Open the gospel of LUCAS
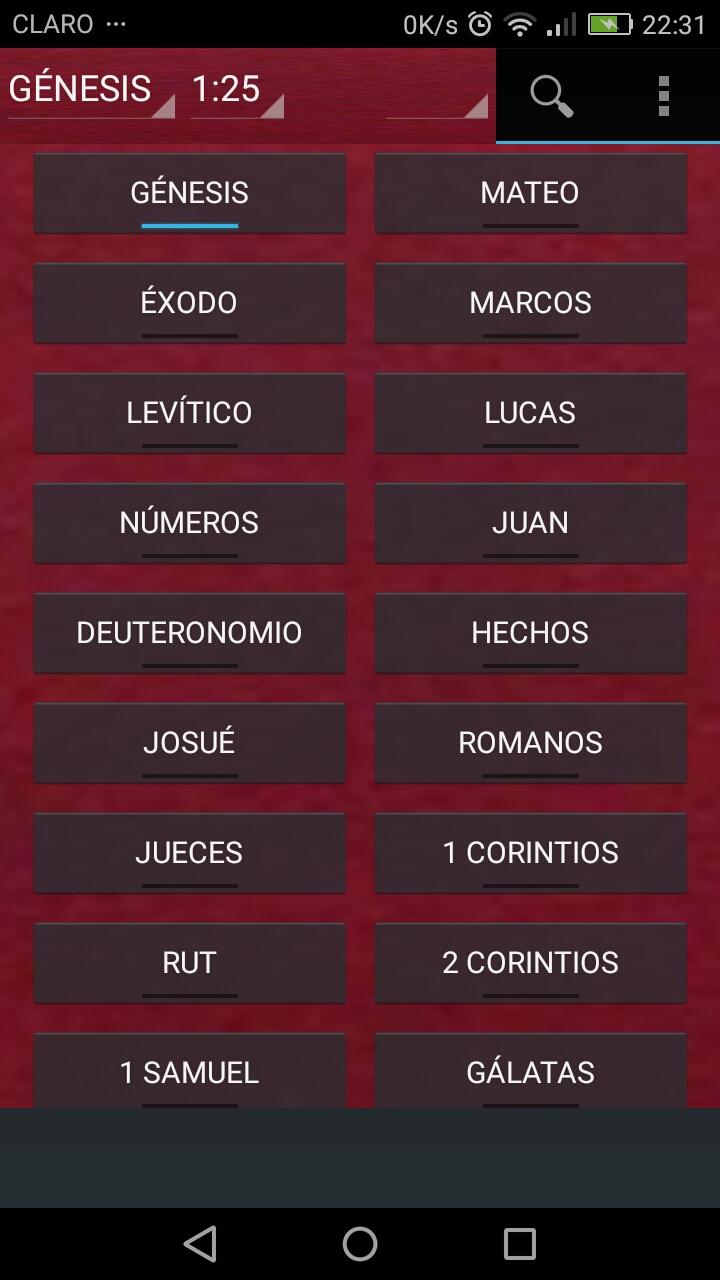 [530, 413]
